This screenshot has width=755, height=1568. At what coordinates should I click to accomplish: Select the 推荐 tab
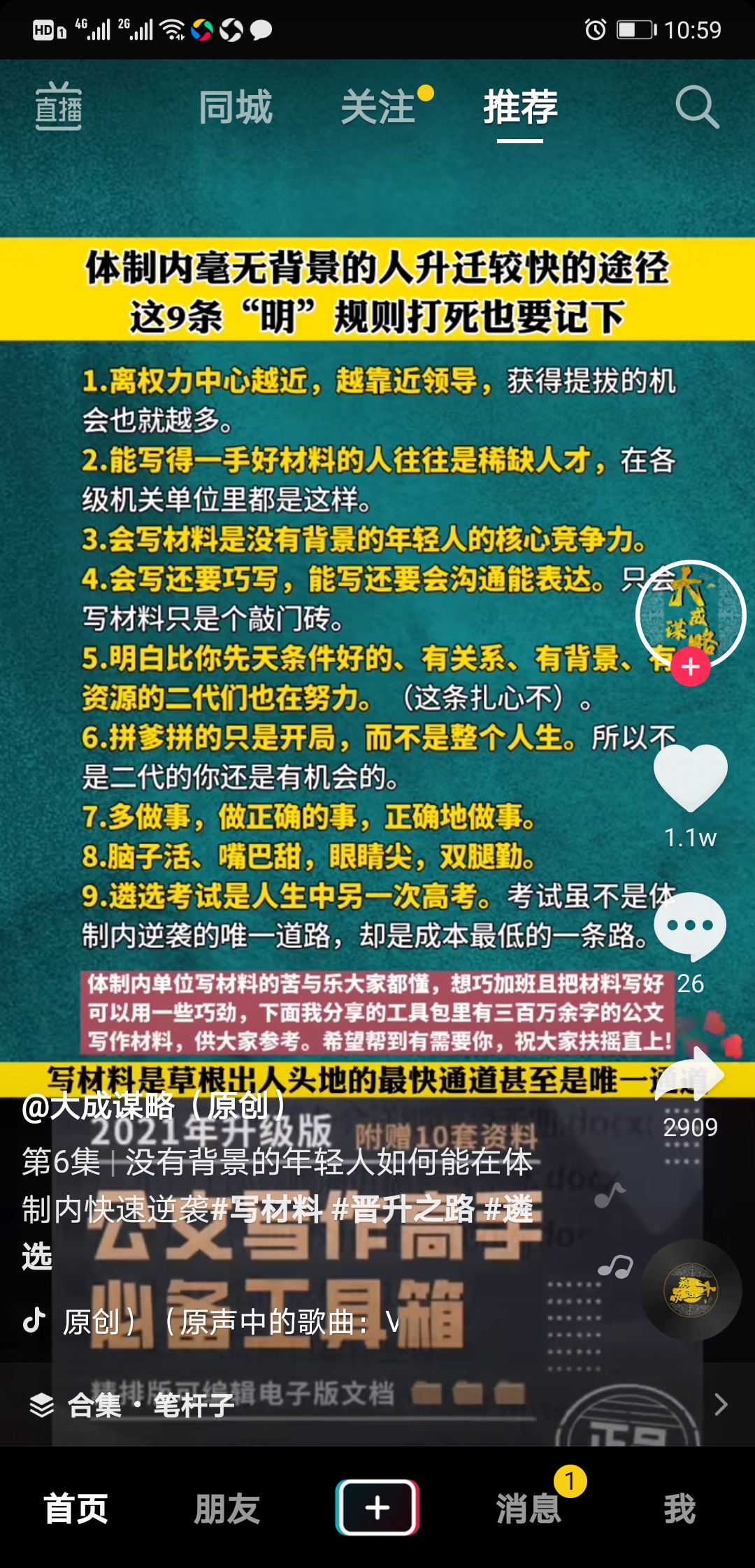coord(520,108)
